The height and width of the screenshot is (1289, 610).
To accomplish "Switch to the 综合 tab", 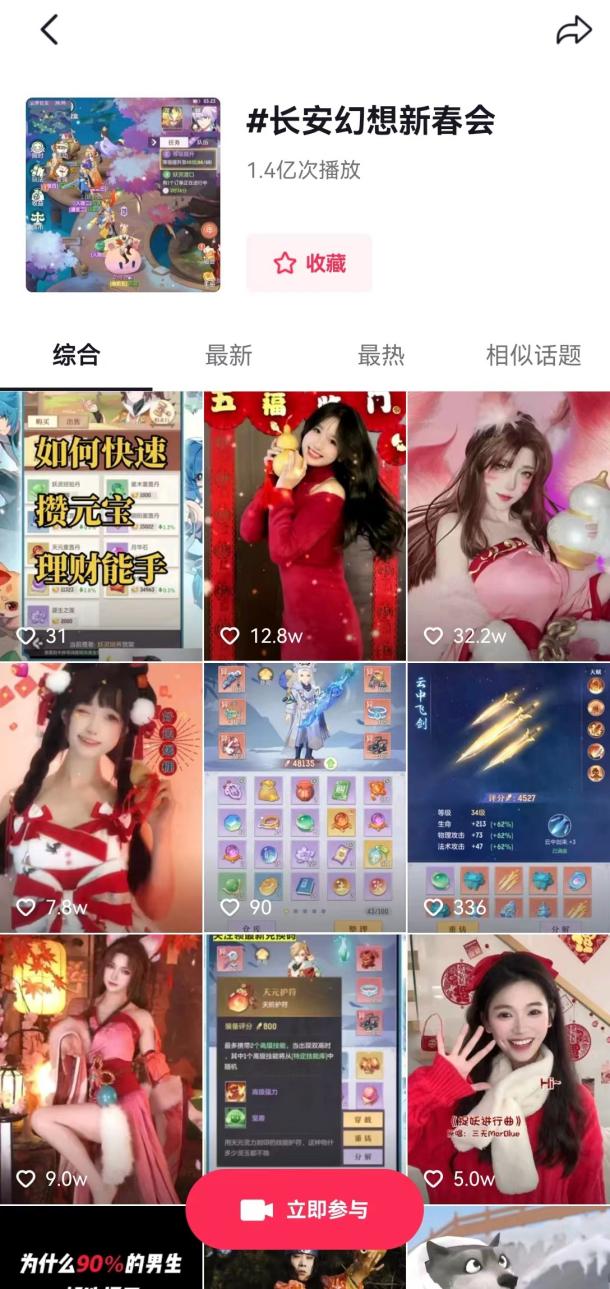I will point(76,355).
